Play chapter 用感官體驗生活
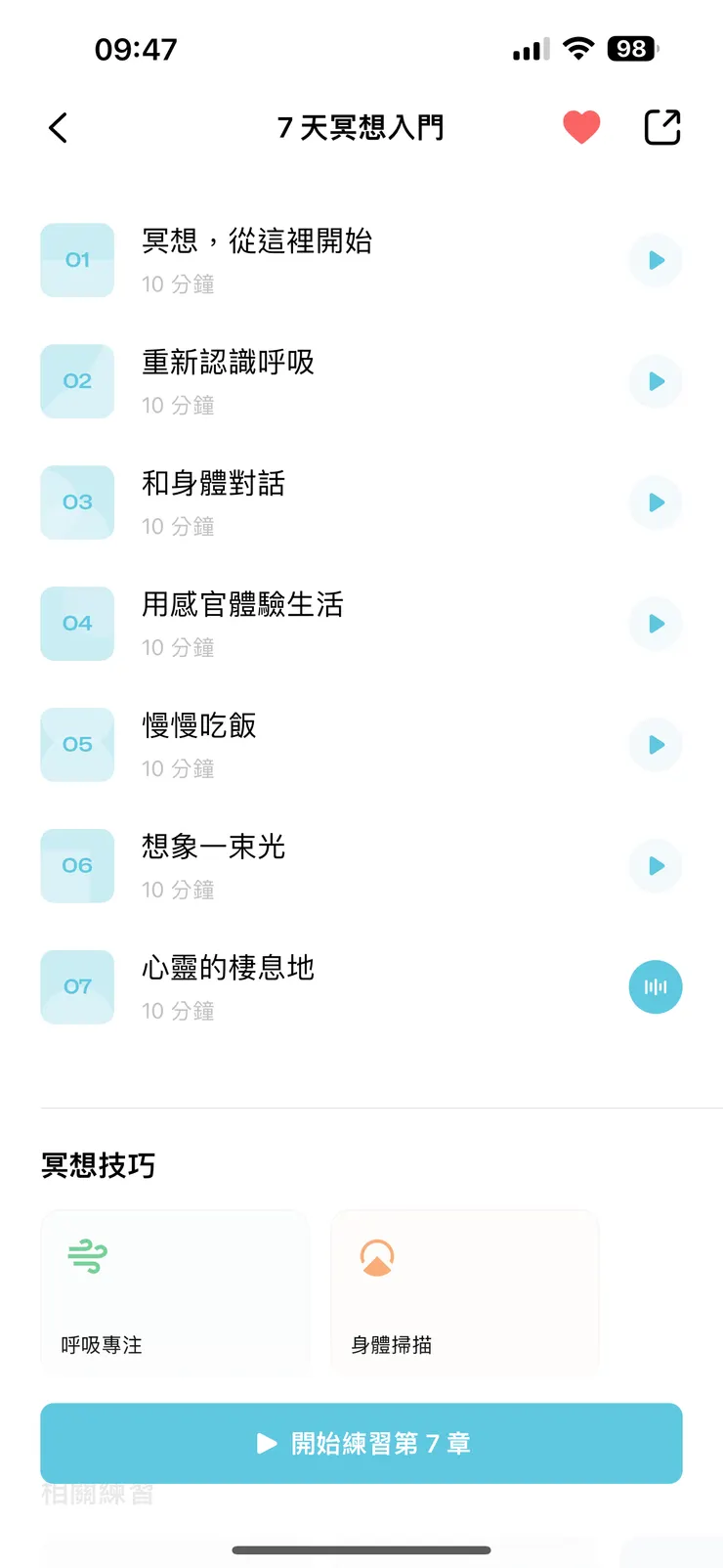This screenshot has width=723, height=1568. click(655, 624)
